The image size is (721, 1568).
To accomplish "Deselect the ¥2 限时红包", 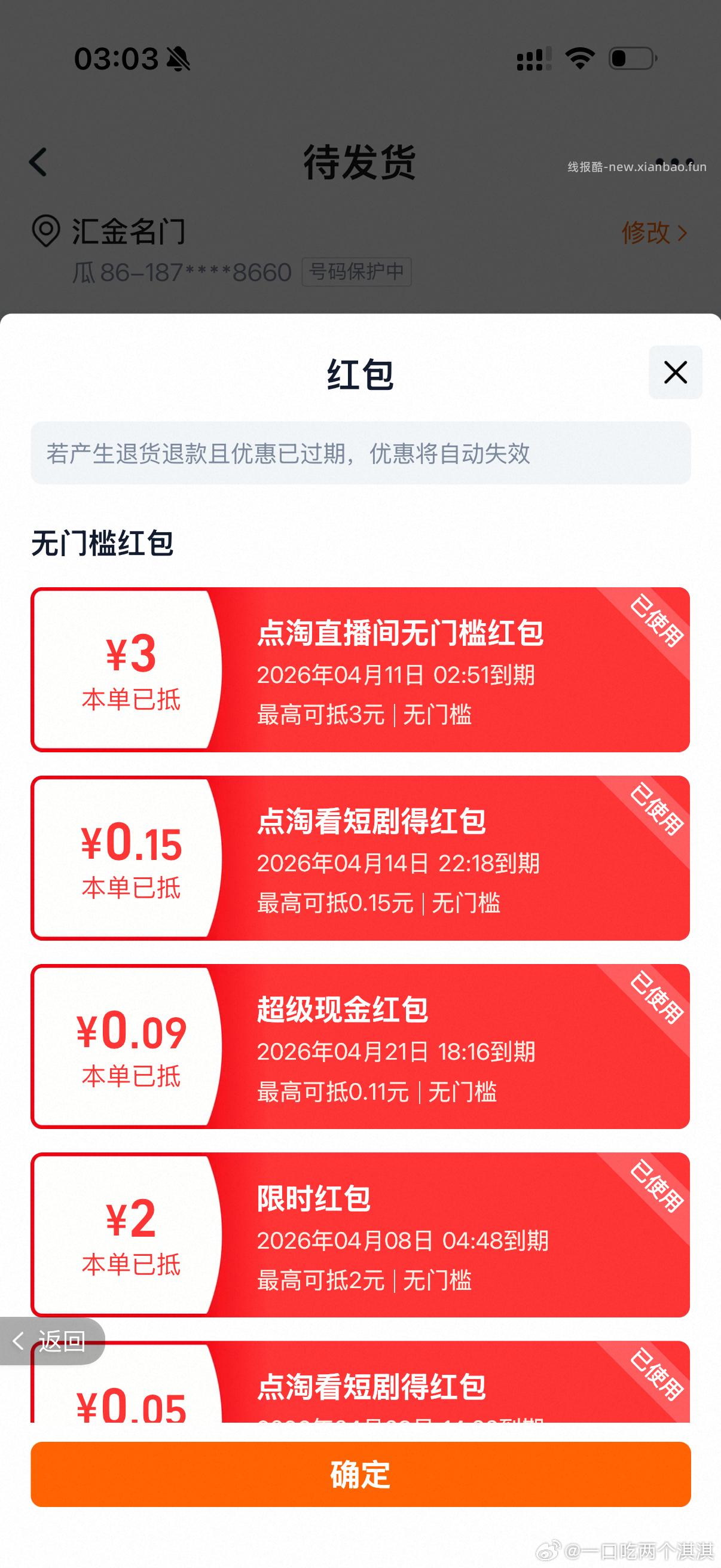I will point(360,1236).
